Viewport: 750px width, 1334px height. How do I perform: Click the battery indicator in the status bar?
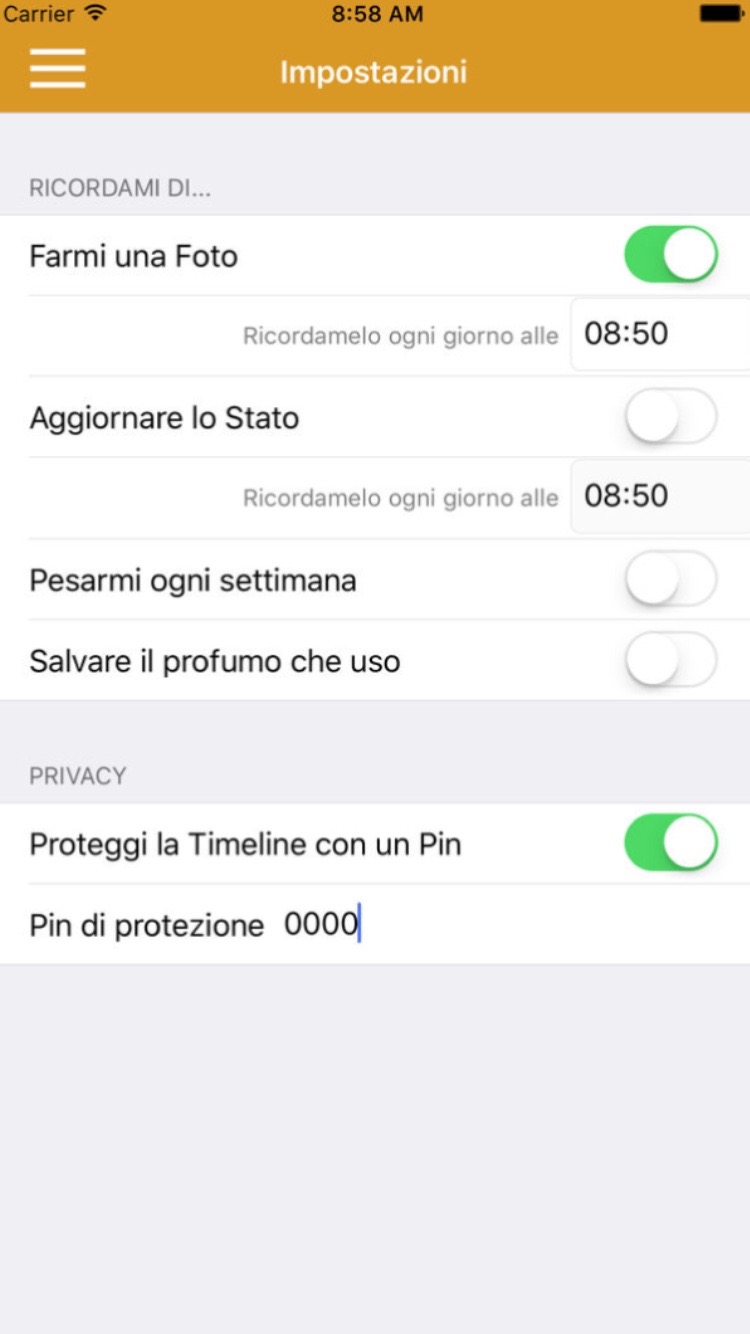[x=722, y=11]
